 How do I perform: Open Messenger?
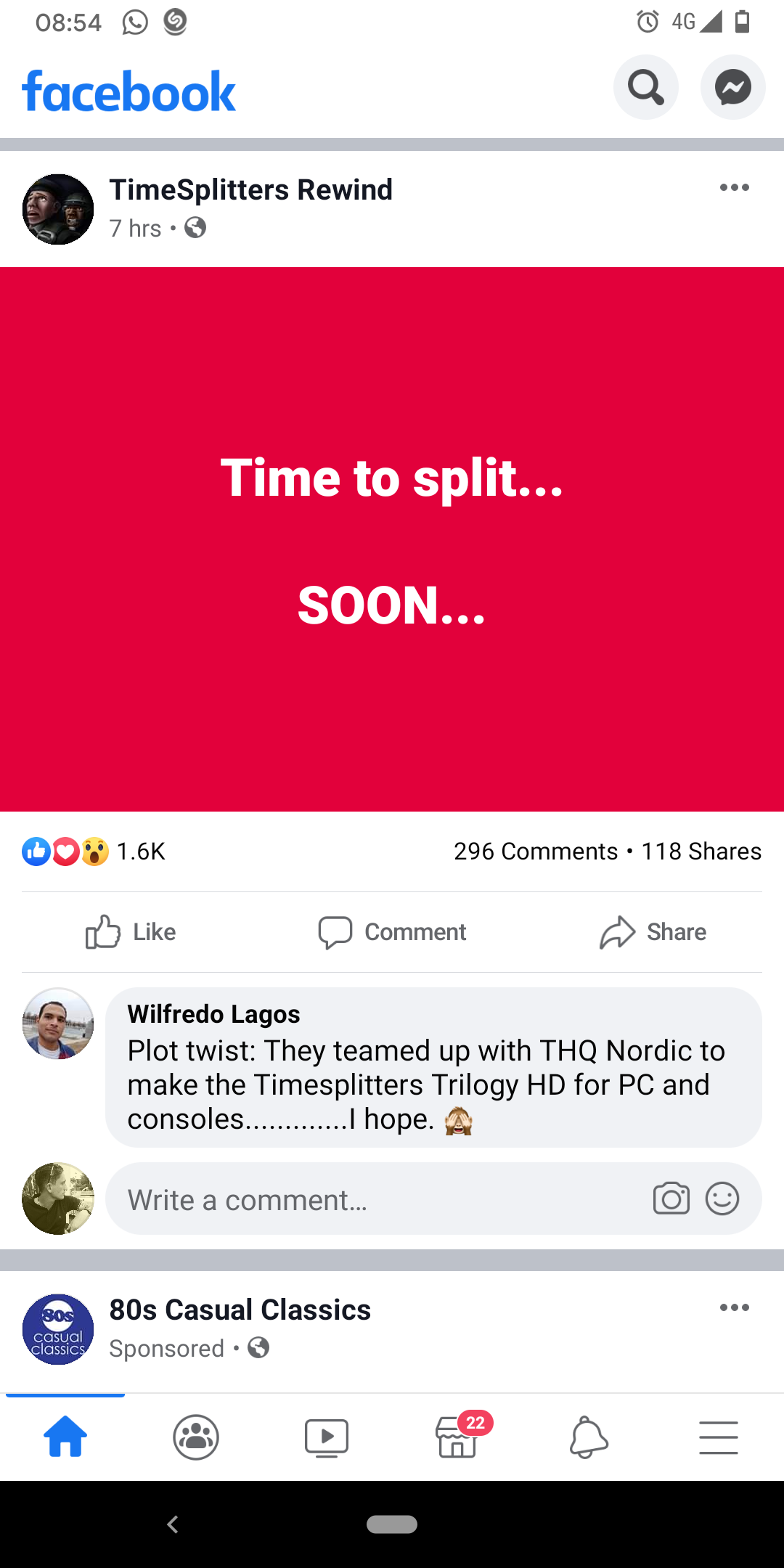pyautogui.click(x=732, y=88)
